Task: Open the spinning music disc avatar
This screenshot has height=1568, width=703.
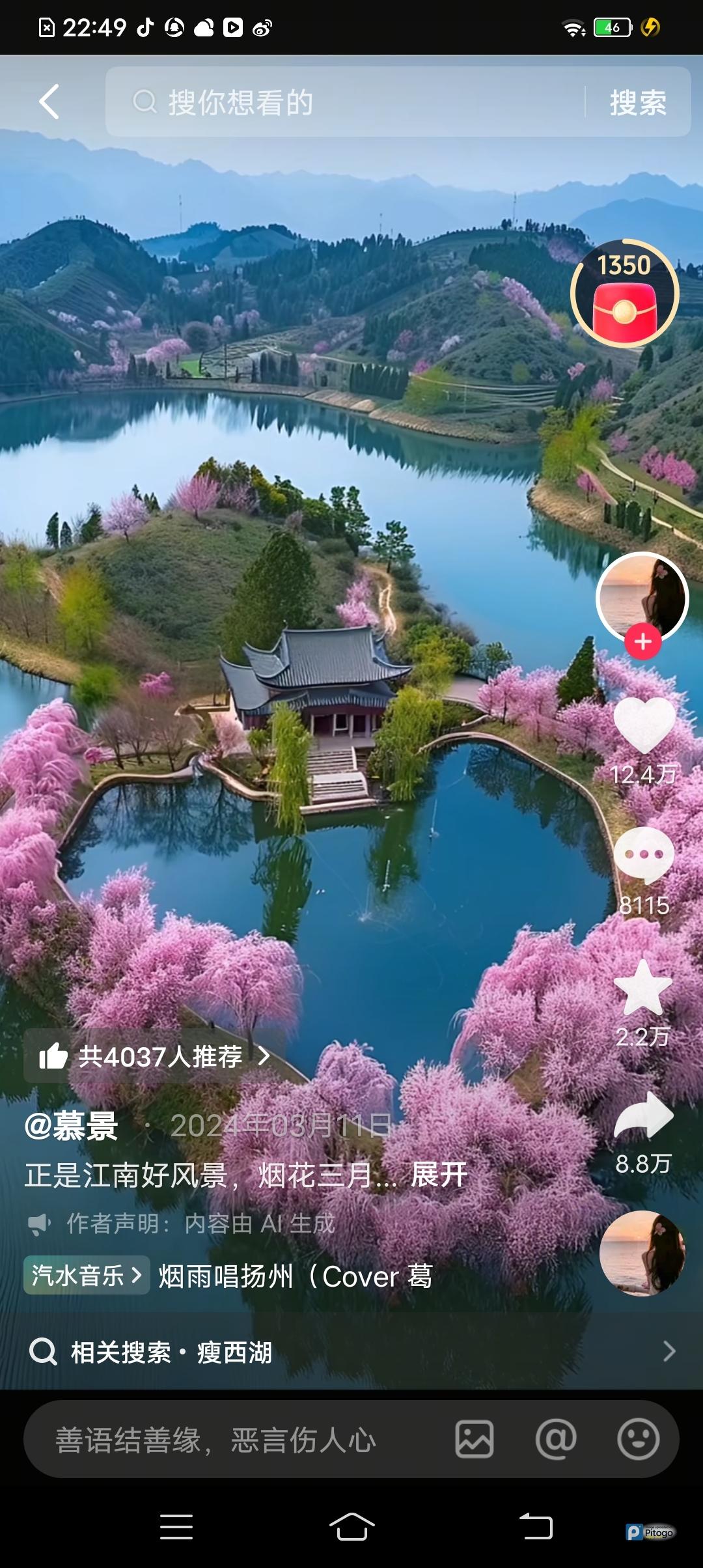Action: pos(642,1253)
